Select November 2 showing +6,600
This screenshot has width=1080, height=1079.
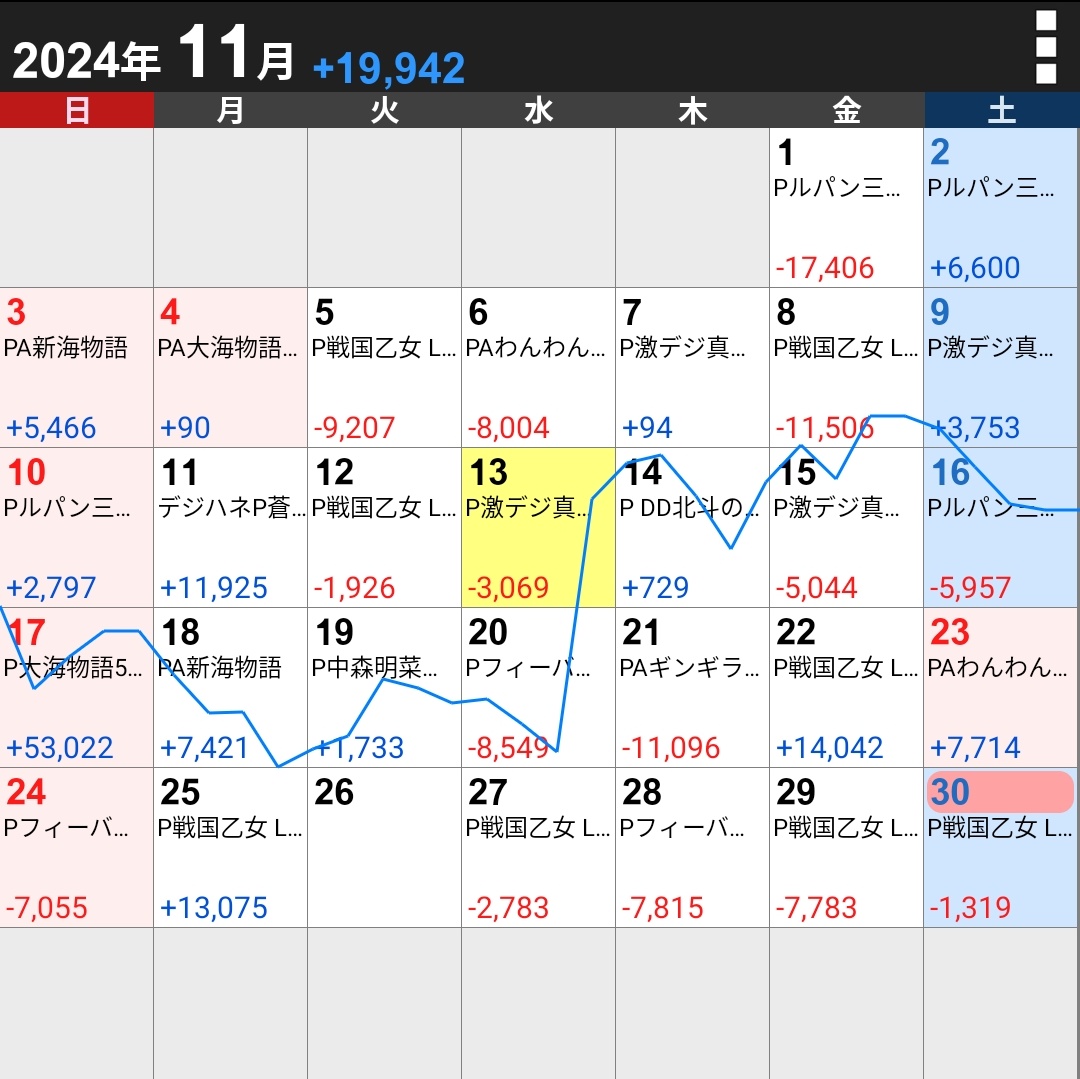point(1001,208)
